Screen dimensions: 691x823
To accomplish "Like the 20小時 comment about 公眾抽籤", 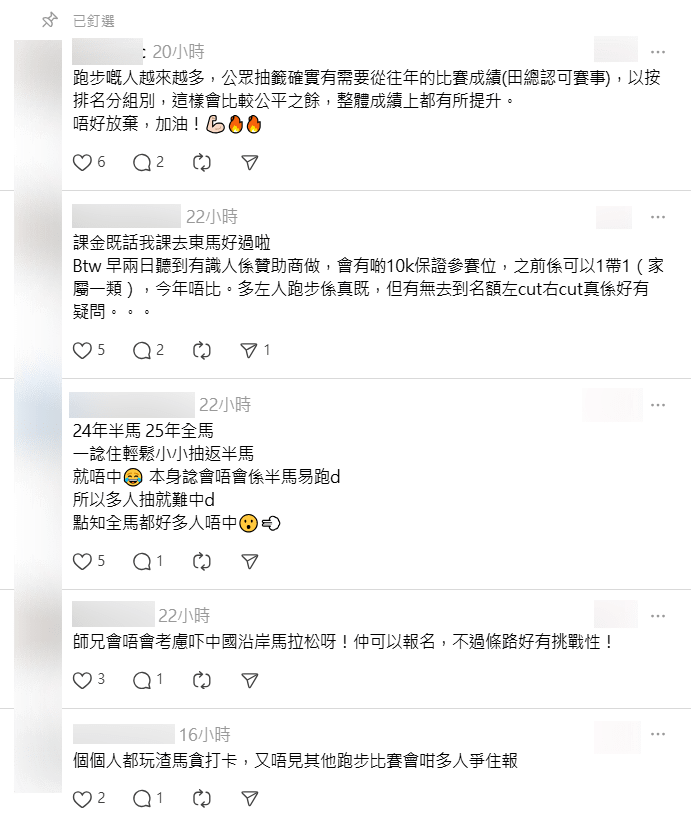I will click(x=83, y=162).
